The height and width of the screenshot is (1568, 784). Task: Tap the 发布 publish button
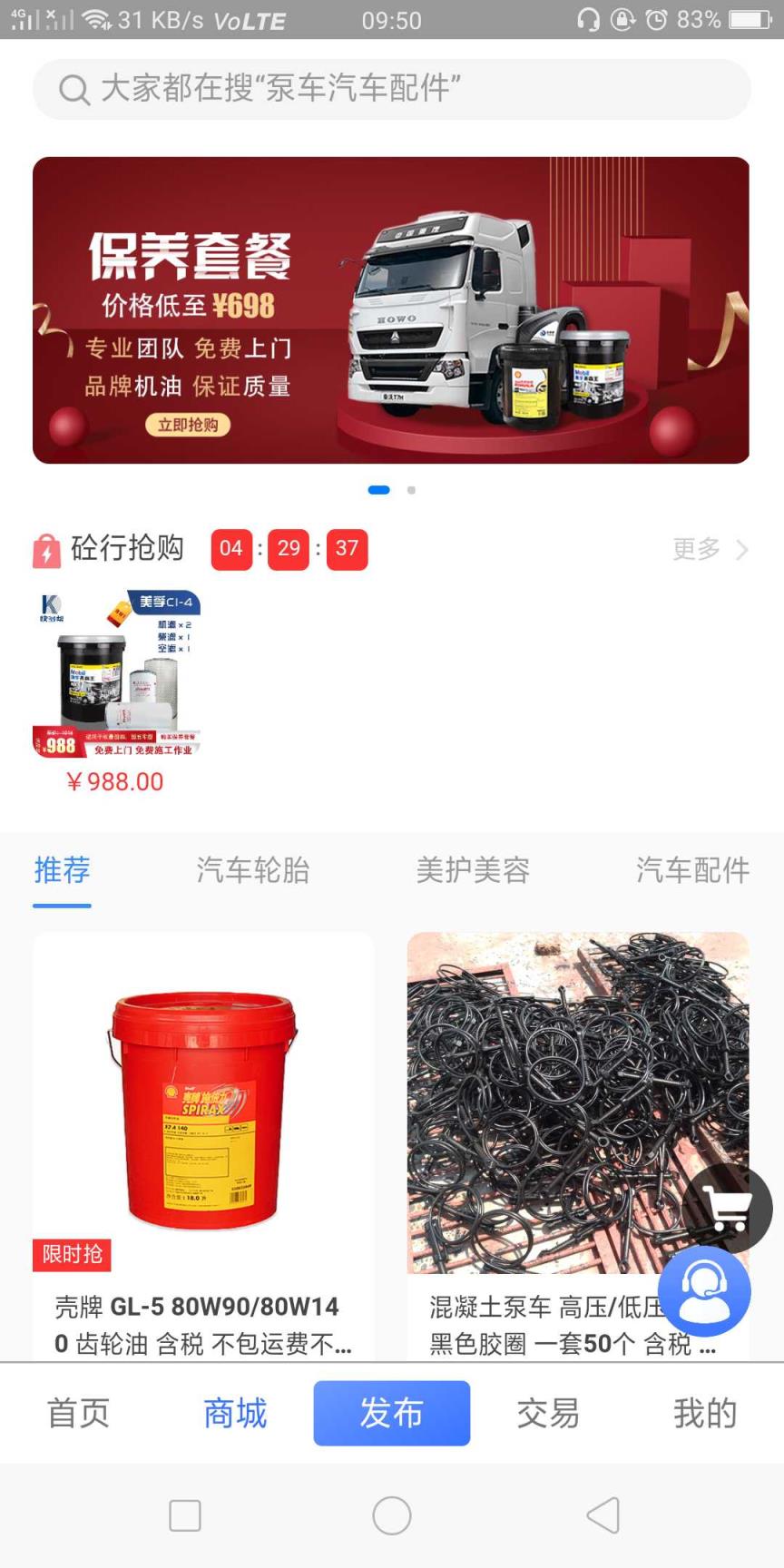pyautogui.click(x=392, y=1413)
